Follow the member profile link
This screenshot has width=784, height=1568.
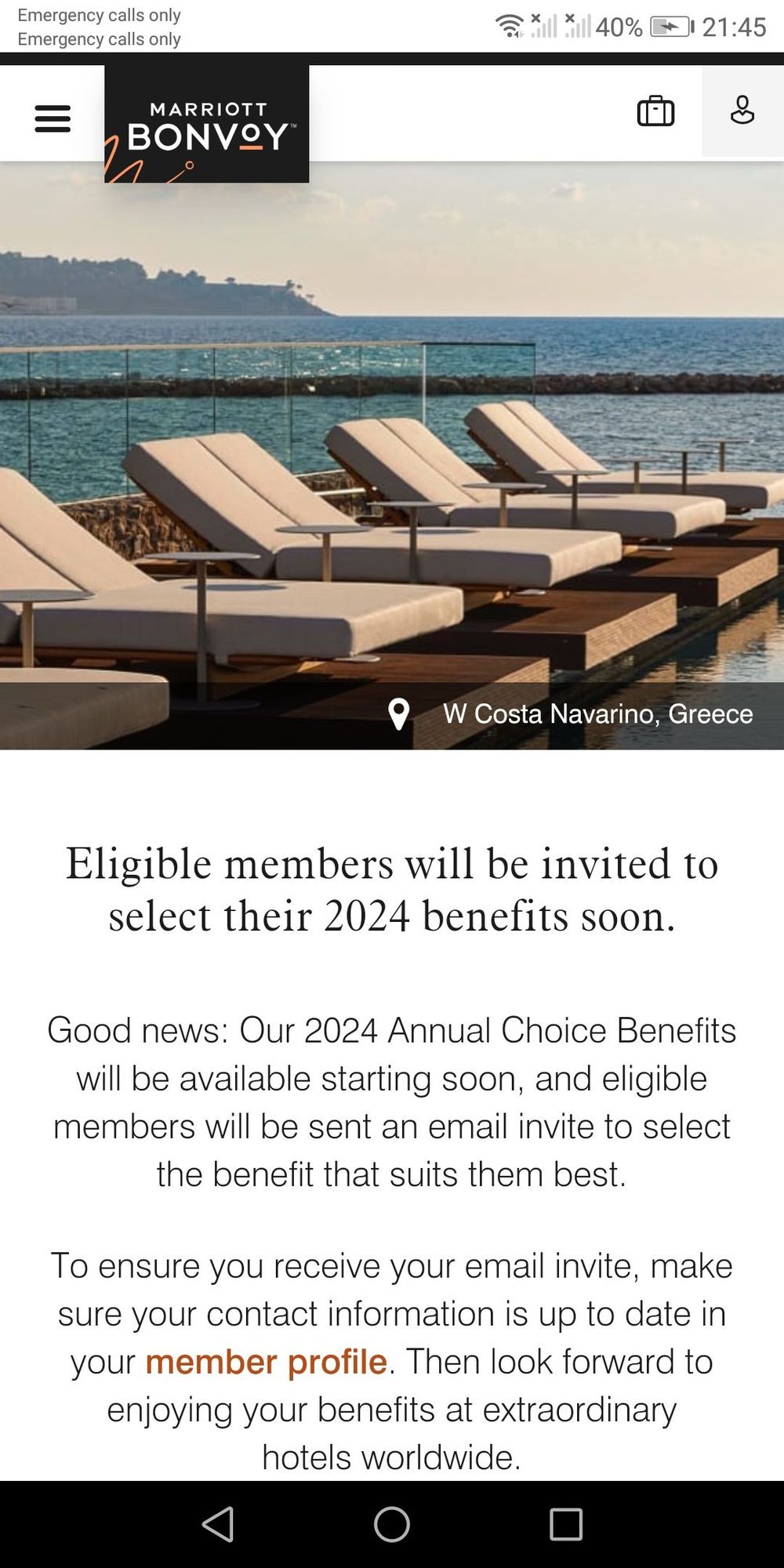click(267, 1362)
